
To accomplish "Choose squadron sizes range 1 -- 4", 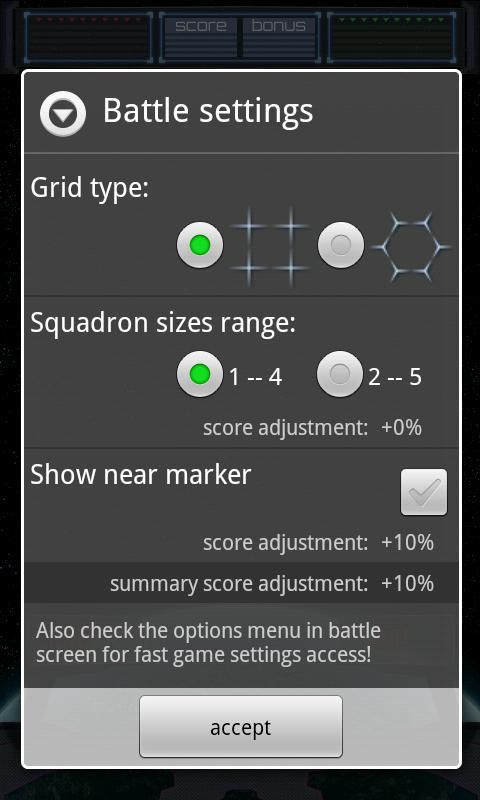I will click(200, 374).
